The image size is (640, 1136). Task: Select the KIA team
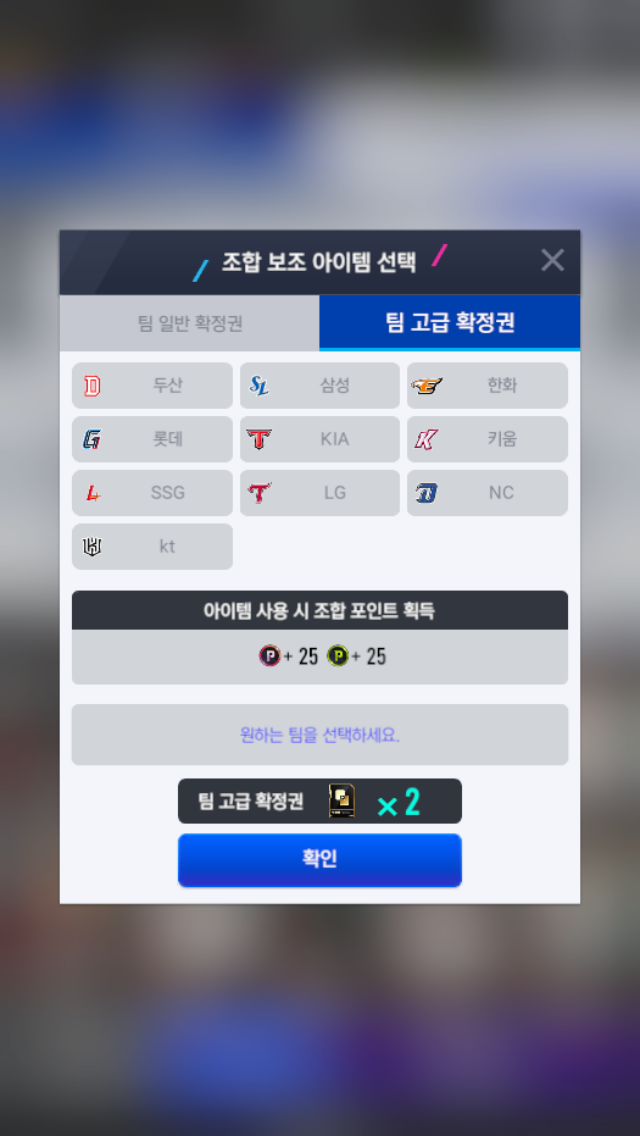tap(320, 439)
